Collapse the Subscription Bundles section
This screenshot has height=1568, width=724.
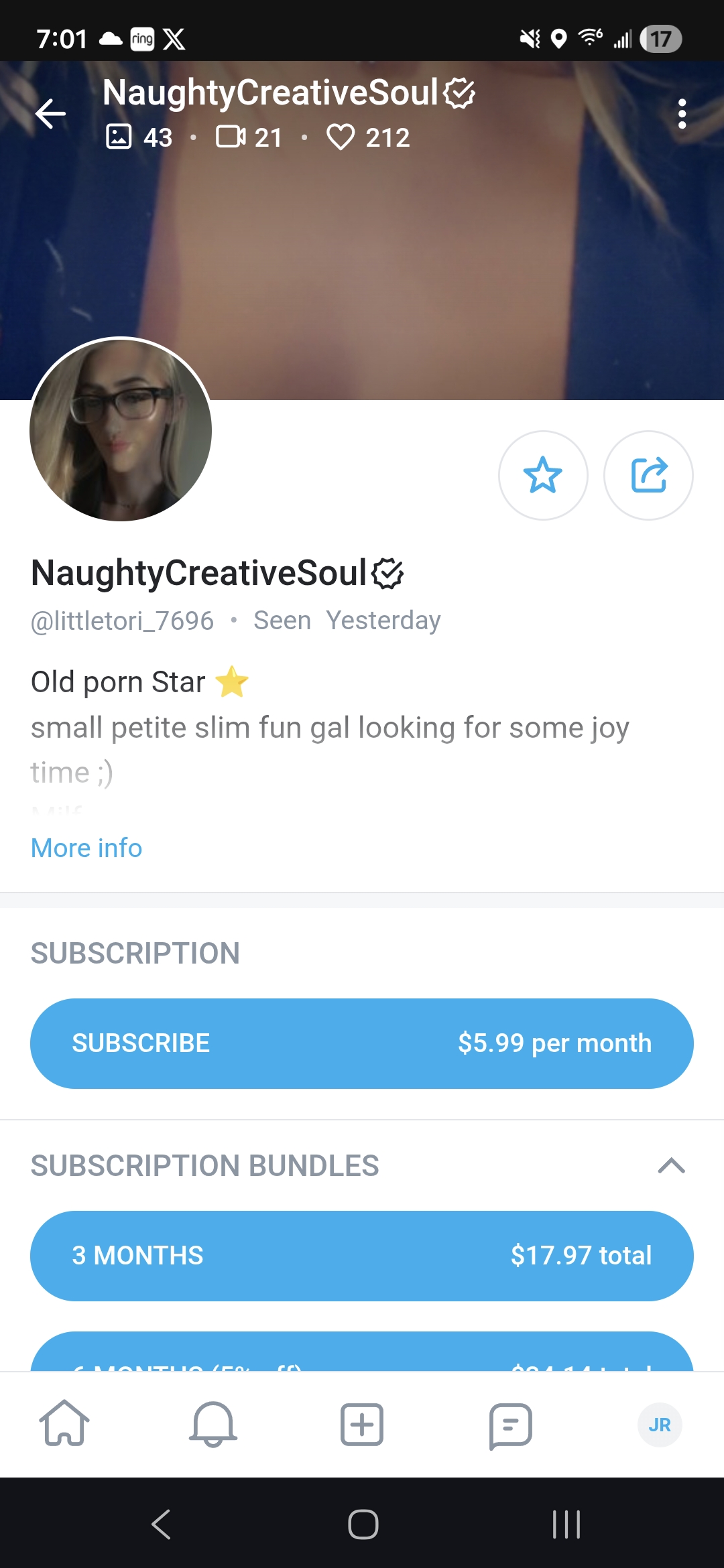point(671,1166)
